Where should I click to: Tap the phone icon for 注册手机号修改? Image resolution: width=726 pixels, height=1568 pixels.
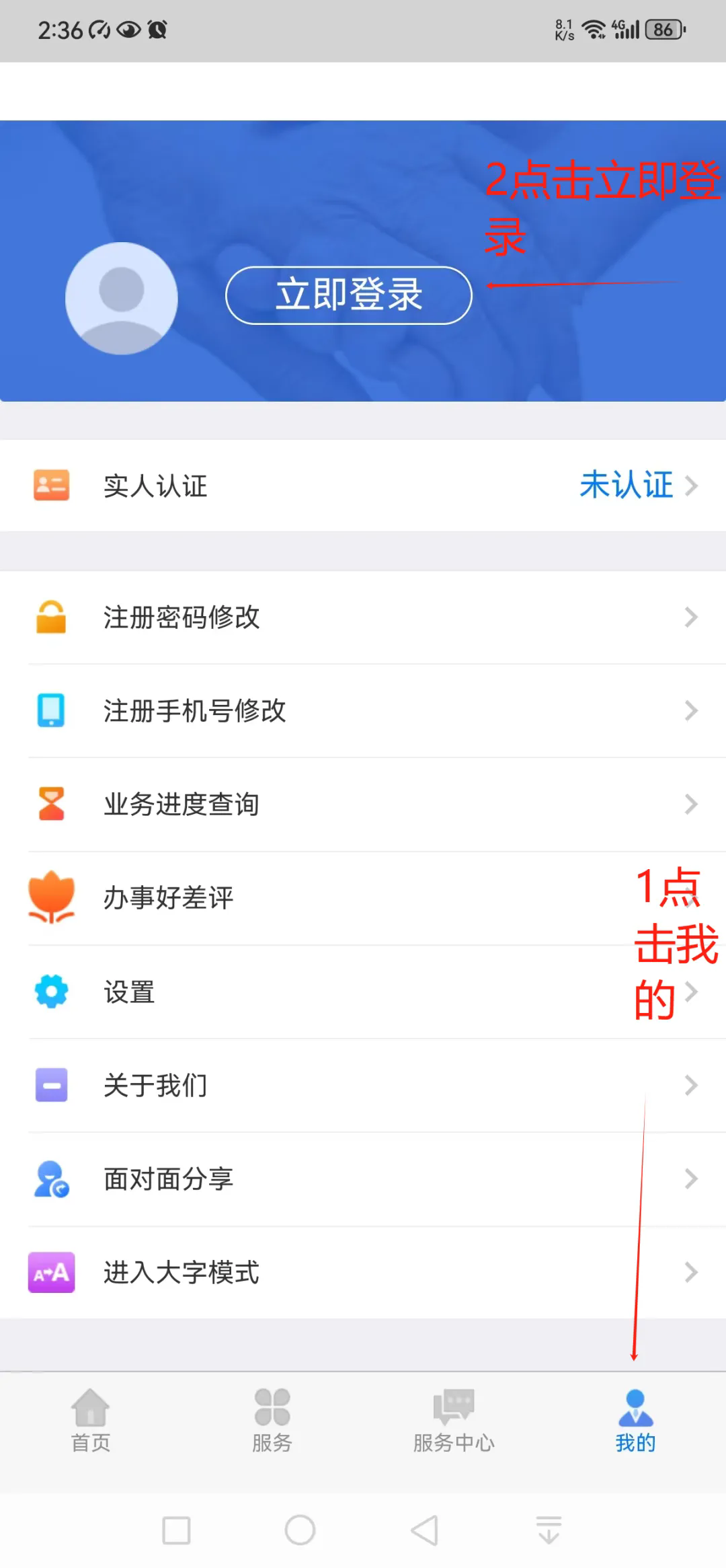(51, 710)
